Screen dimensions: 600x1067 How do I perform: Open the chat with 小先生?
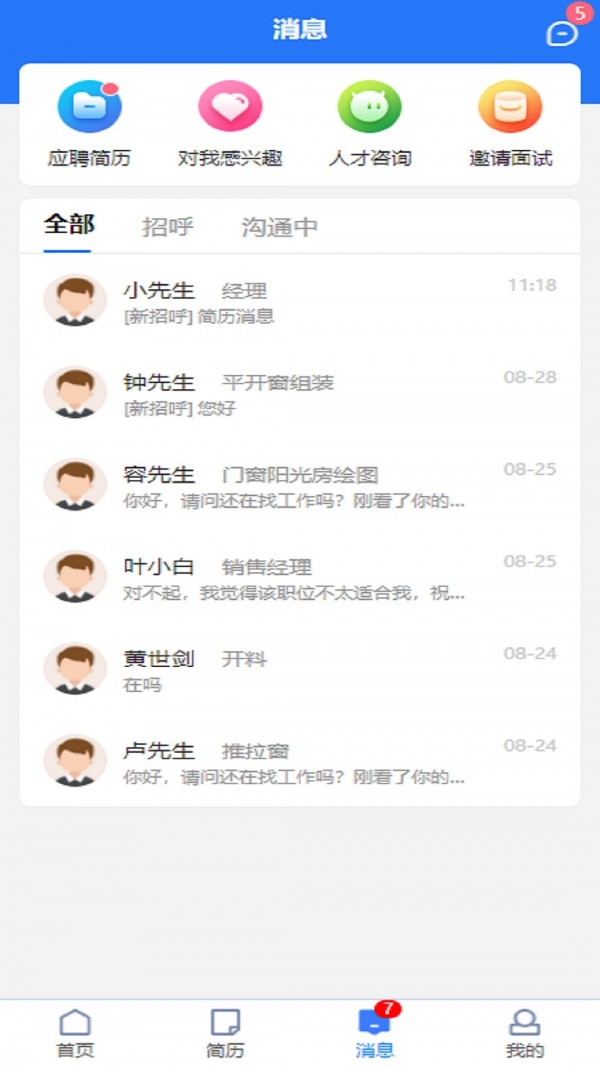pyautogui.click(x=300, y=300)
